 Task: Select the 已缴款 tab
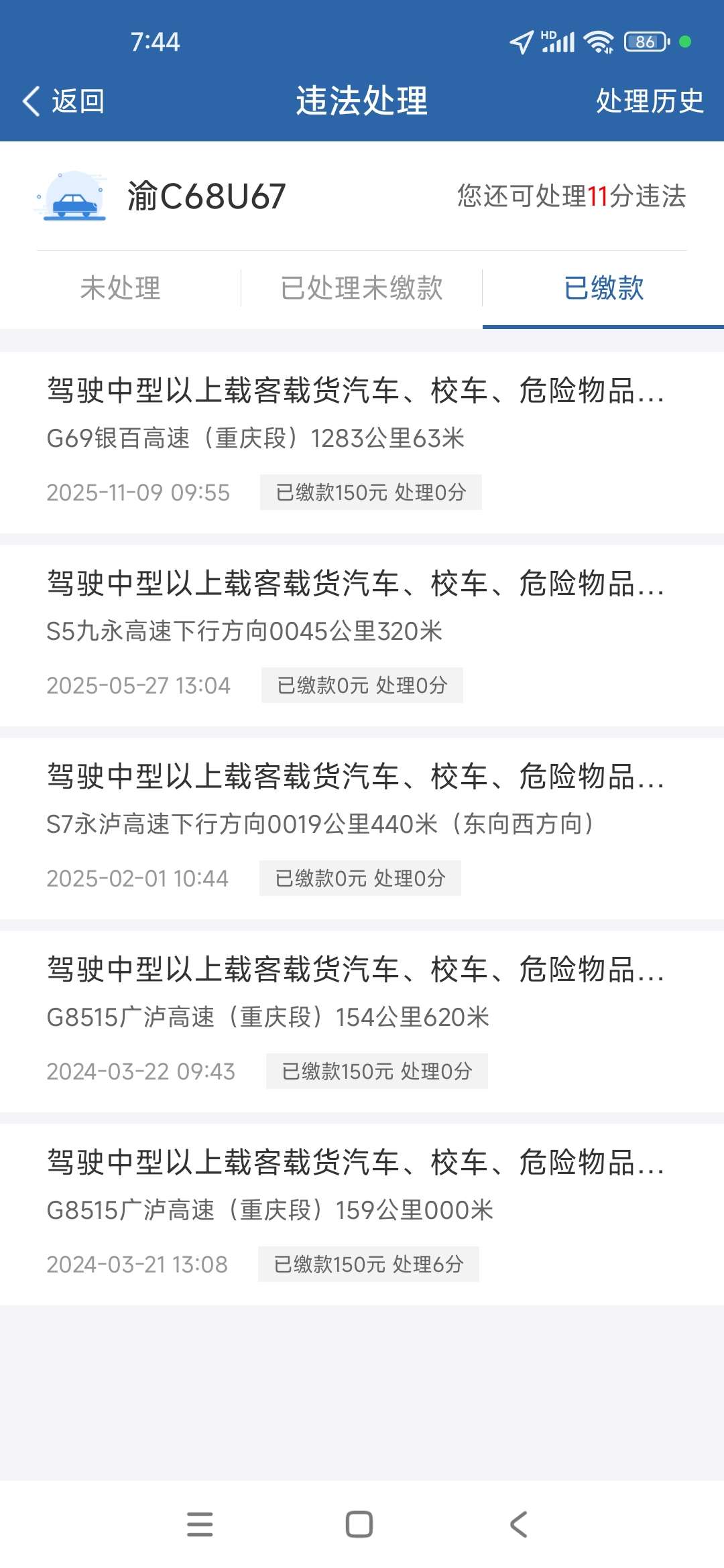coord(603,288)
